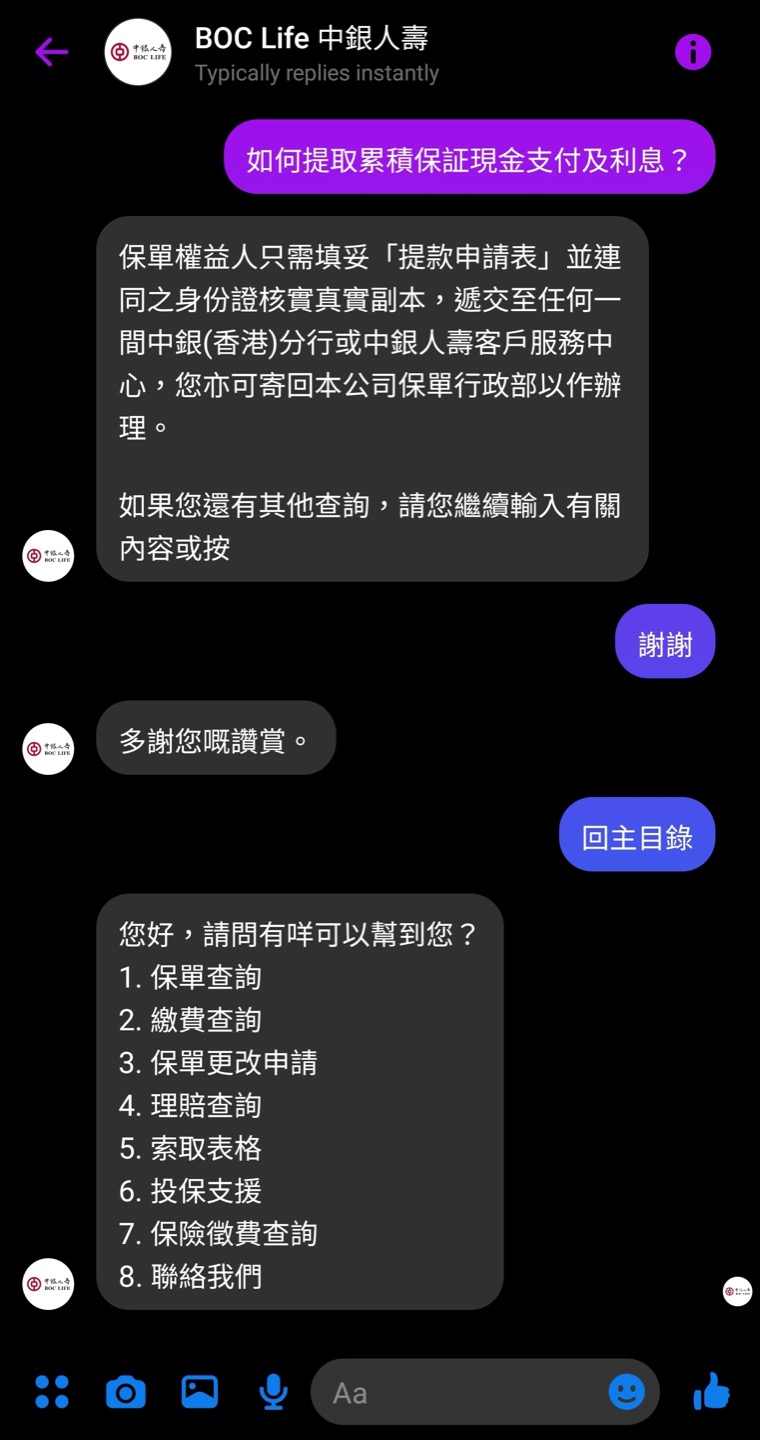Open more actions grid menu
The width and height of the screenshot is (760, 1440).
coord(52,1391)
